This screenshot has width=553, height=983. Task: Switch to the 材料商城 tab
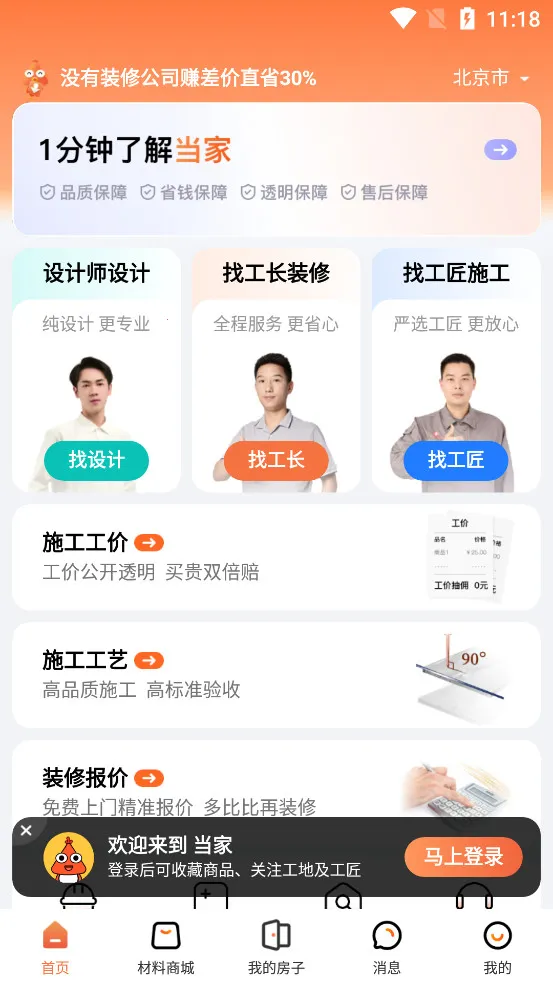pos(166,947)
